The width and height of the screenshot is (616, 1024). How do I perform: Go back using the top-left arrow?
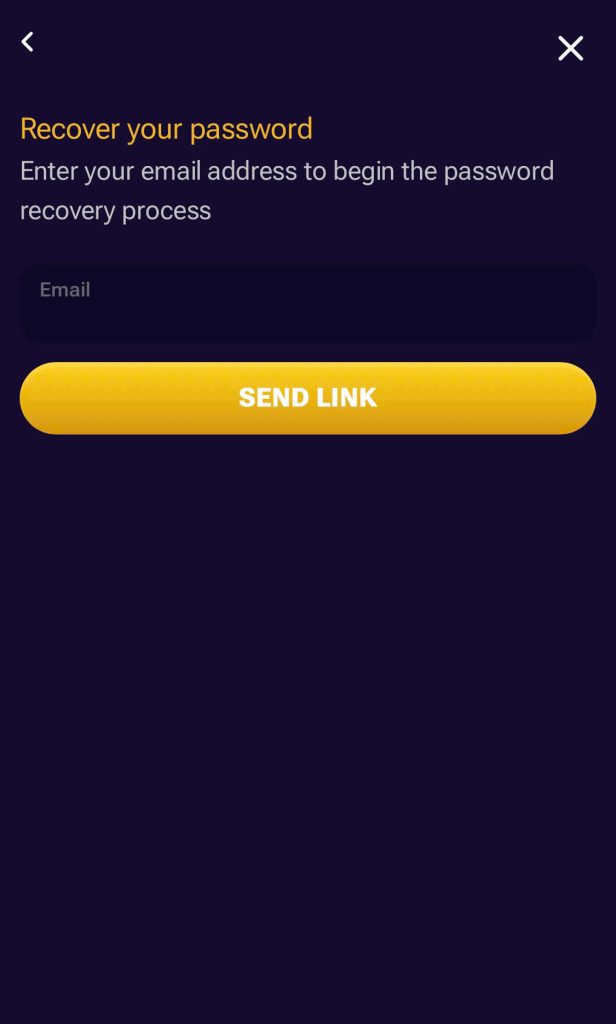pos(28,42)
